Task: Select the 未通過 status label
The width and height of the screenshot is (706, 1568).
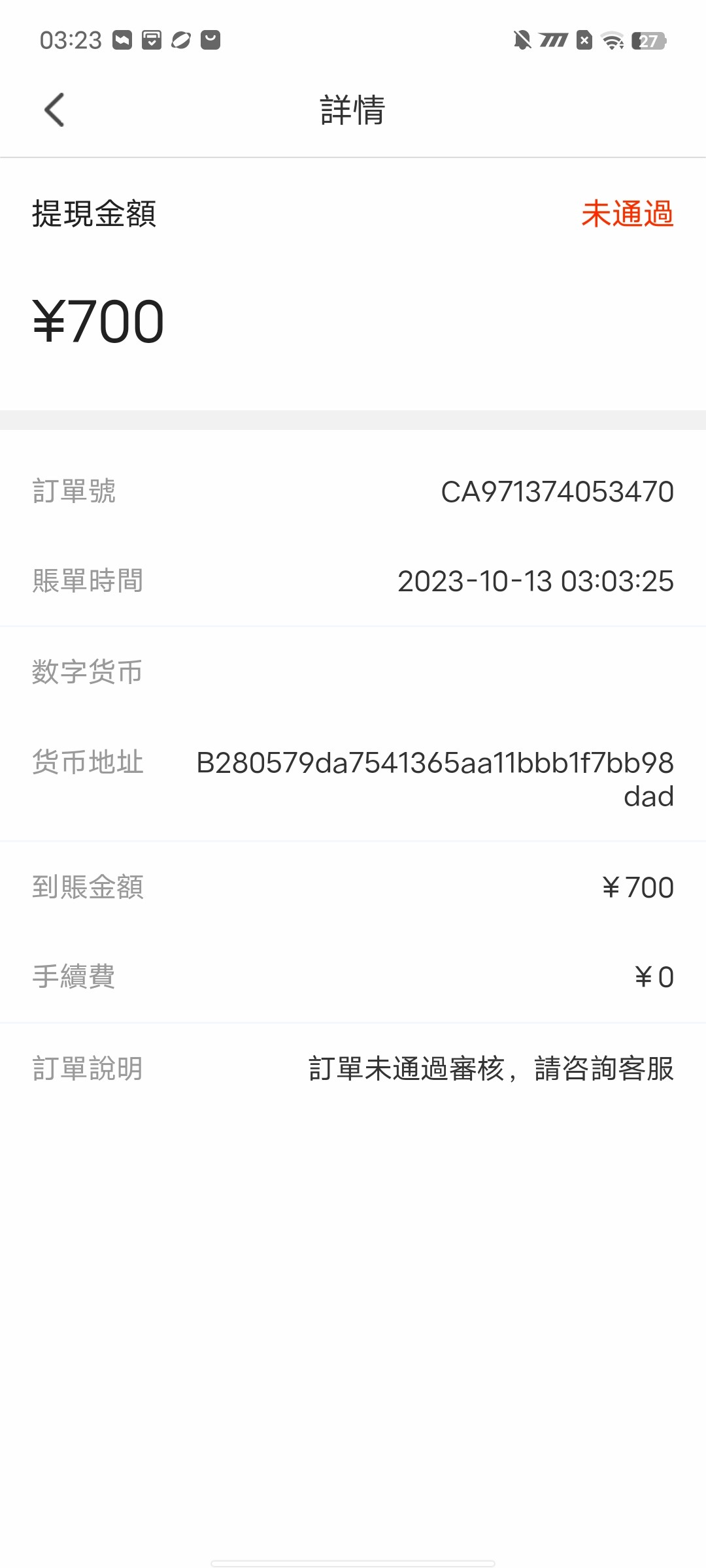Action: (628, 214)
